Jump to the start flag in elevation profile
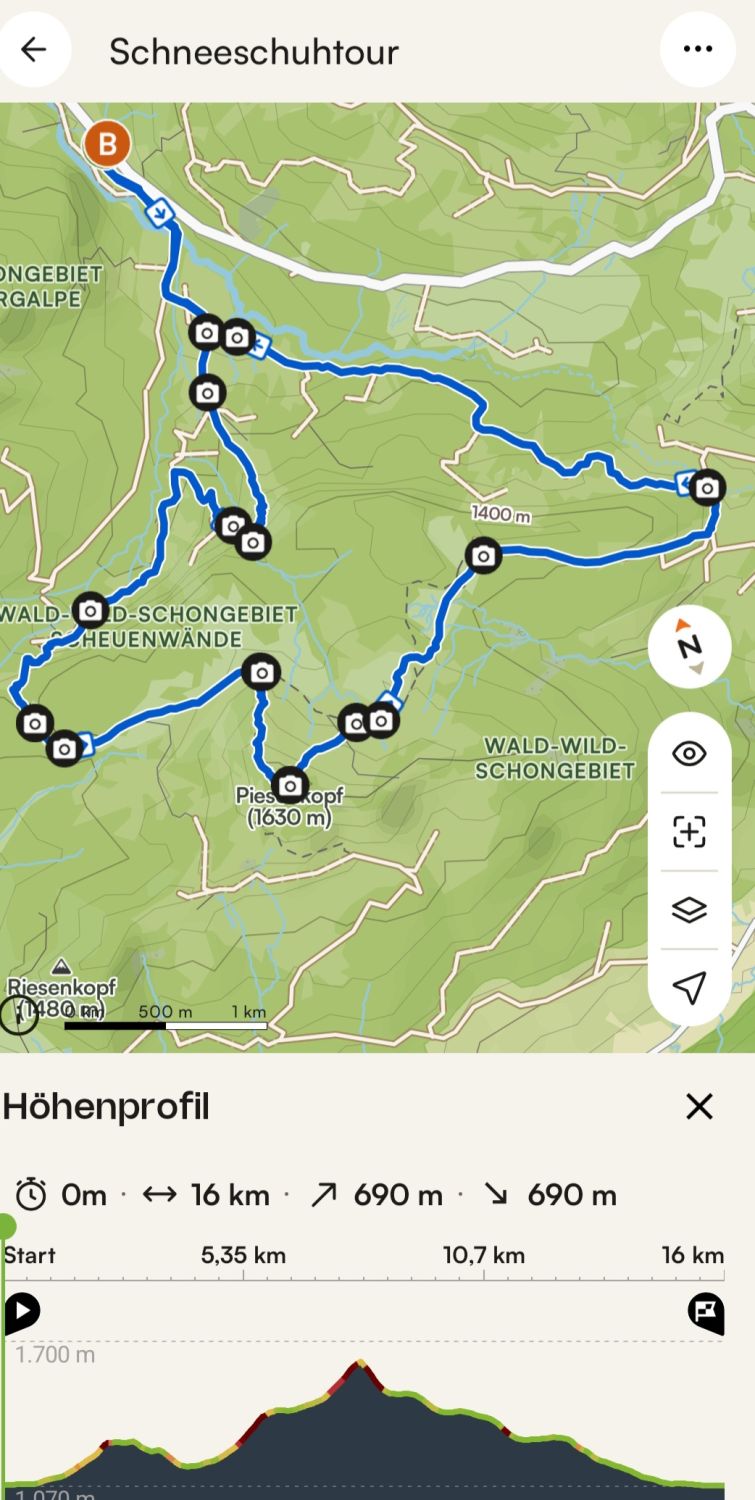 pos(22,1311)
